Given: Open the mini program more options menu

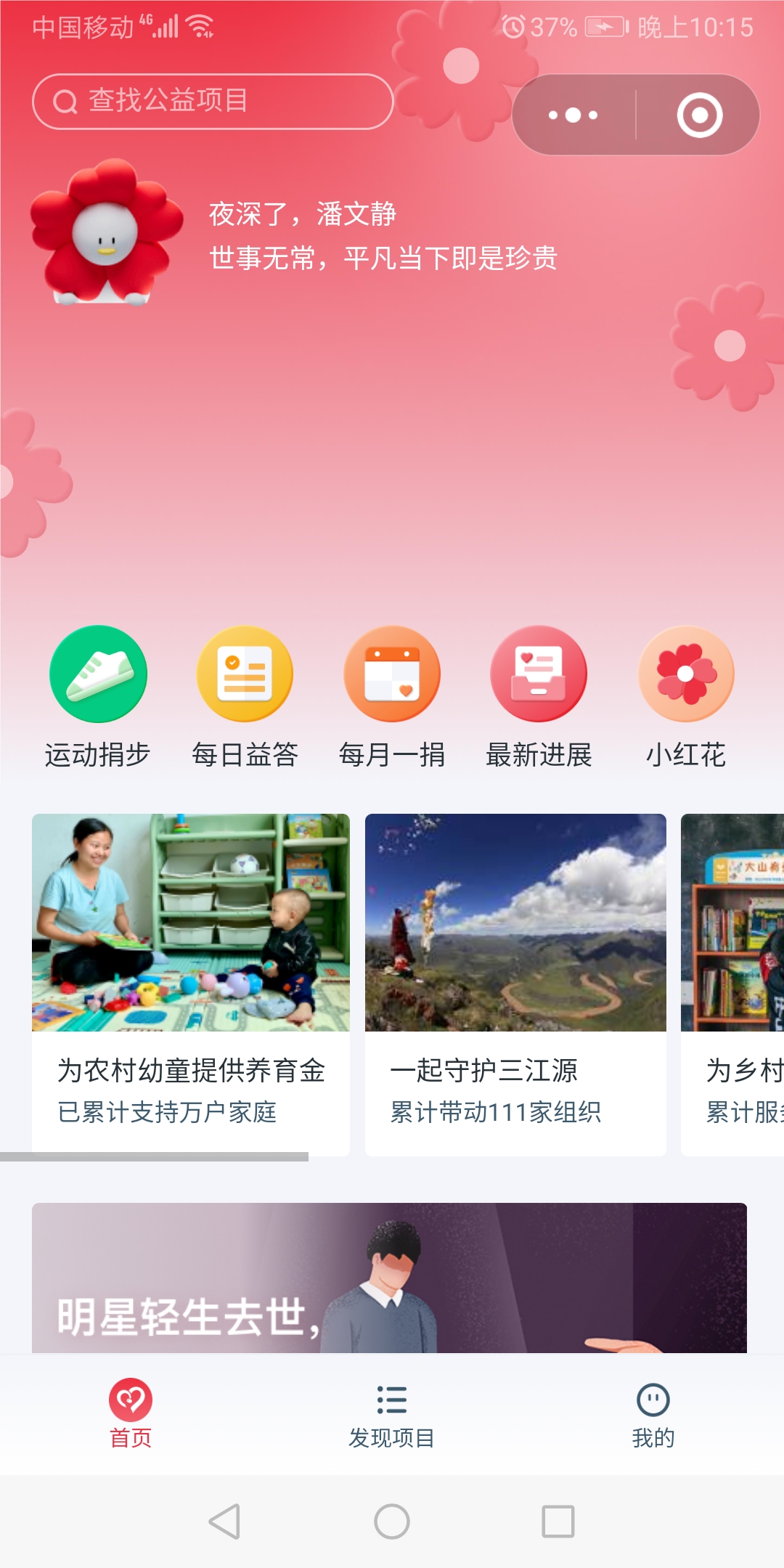Looking at the screenshot, I should (573, 115).
